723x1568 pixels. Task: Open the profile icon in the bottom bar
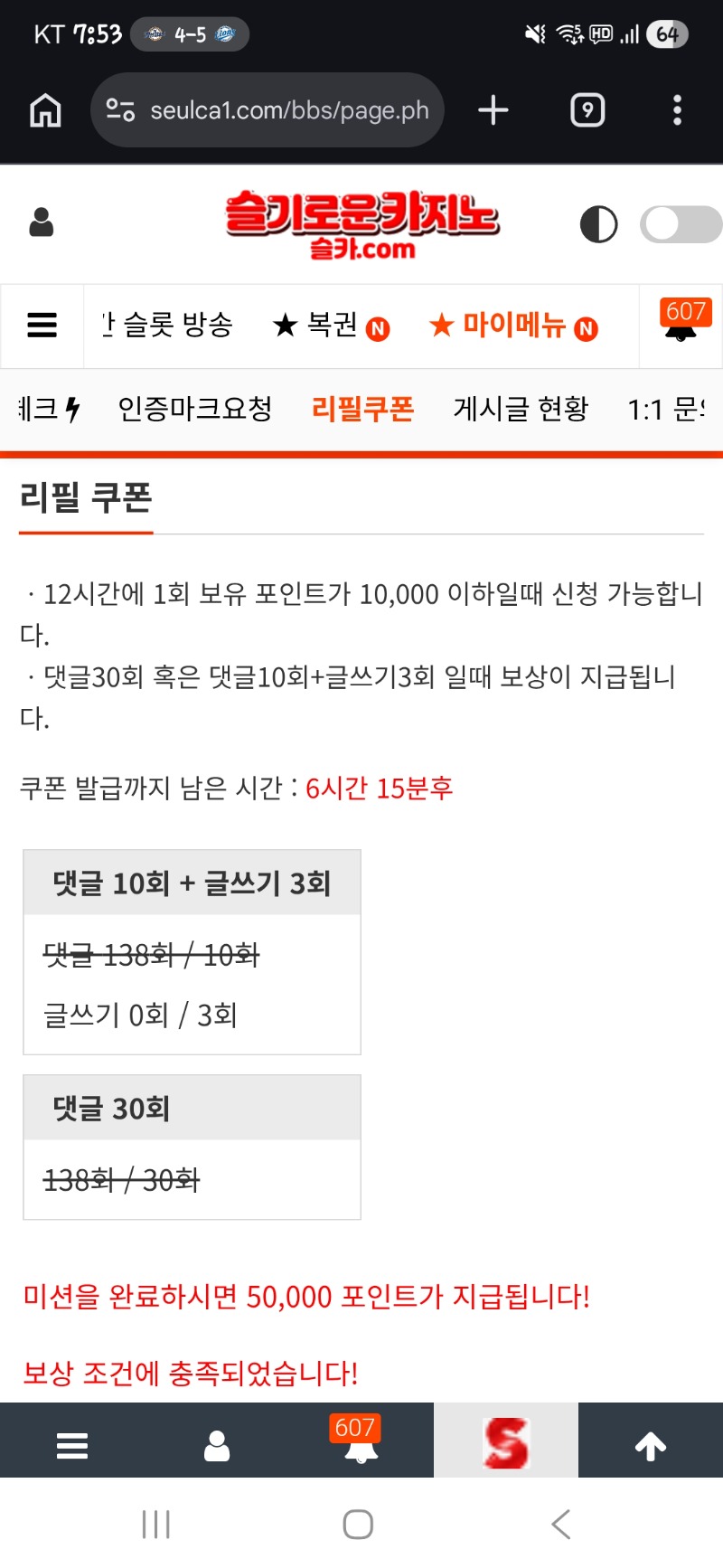(x=217, y=1445)
